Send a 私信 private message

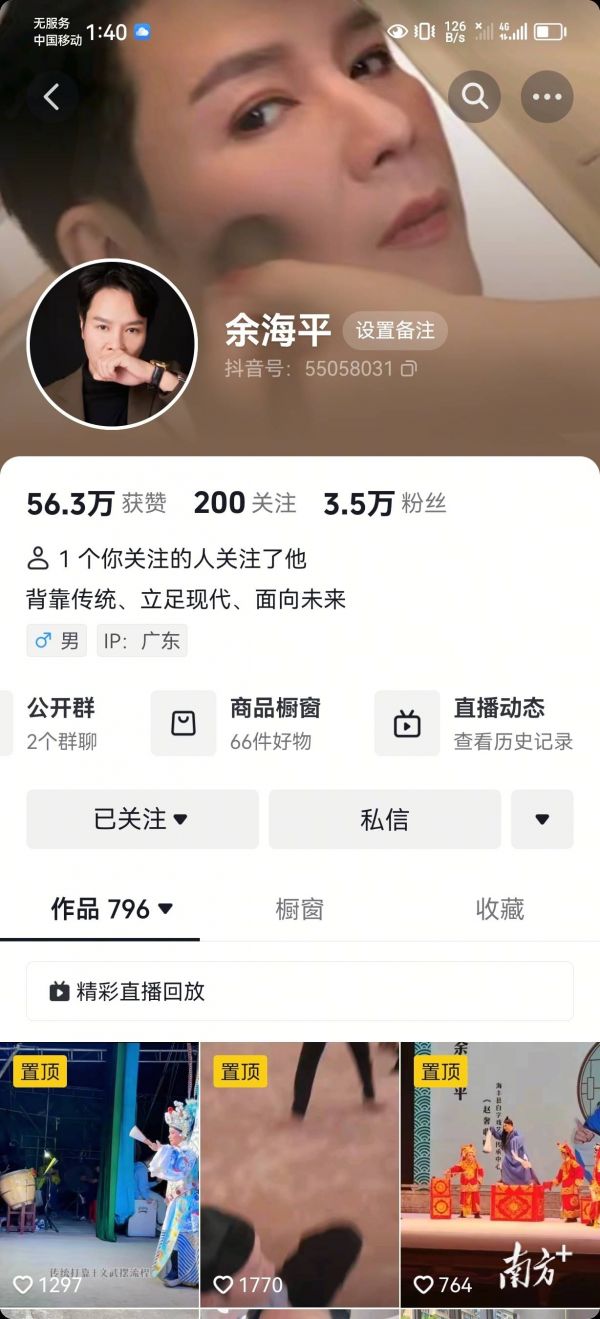pos(384,819)
